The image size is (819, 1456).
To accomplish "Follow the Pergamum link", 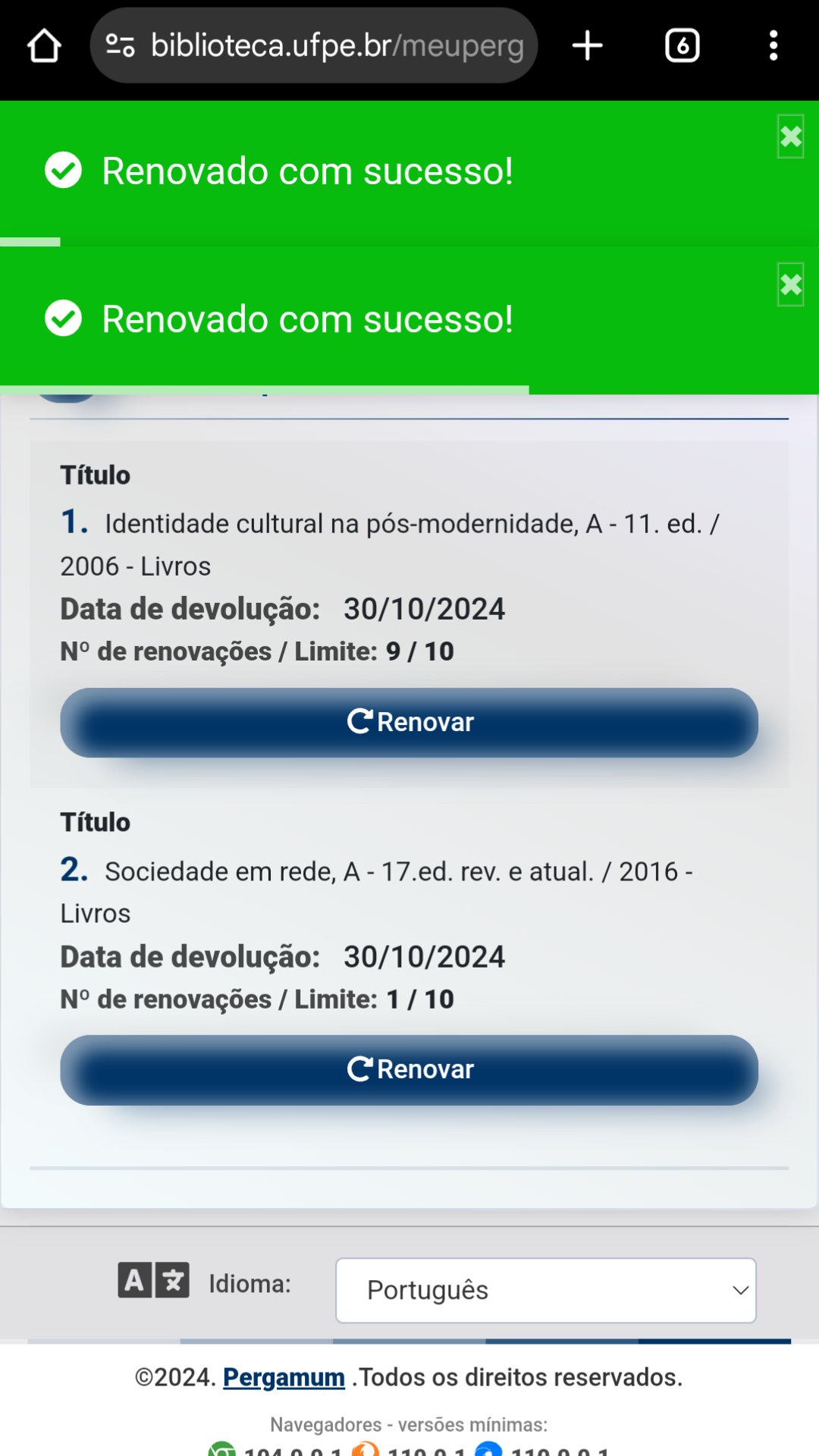I will [x=284, y=1377].
